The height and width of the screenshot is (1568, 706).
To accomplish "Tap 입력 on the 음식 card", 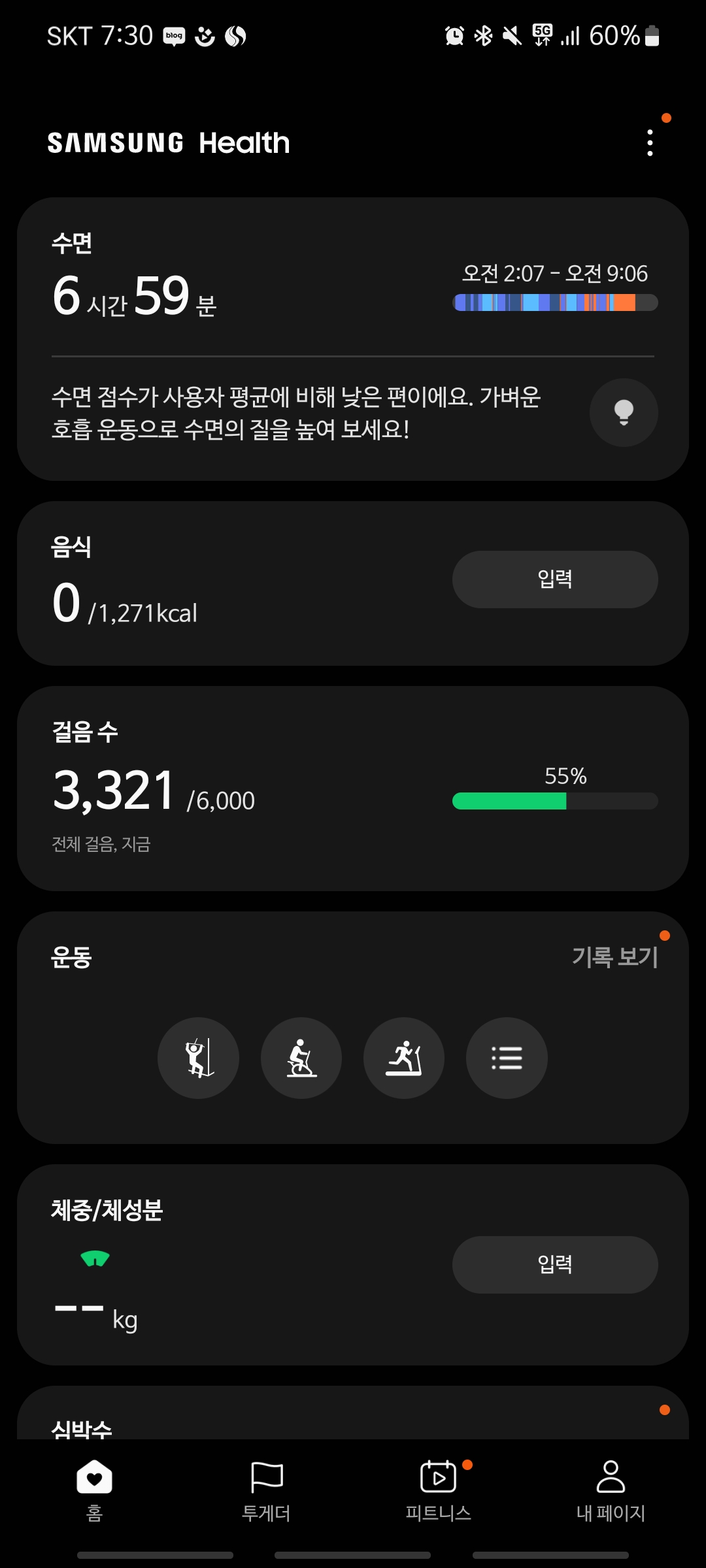I will pos(554,580).
